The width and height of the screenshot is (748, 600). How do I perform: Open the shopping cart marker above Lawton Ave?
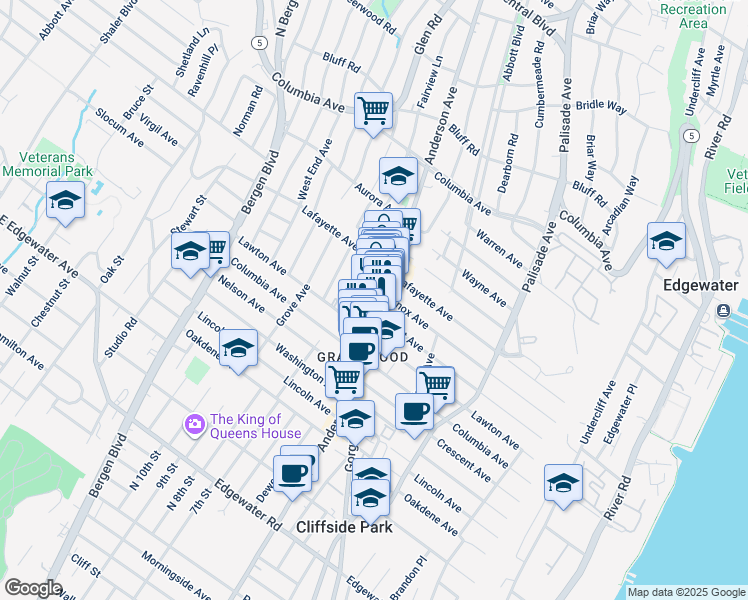point(435,383)
